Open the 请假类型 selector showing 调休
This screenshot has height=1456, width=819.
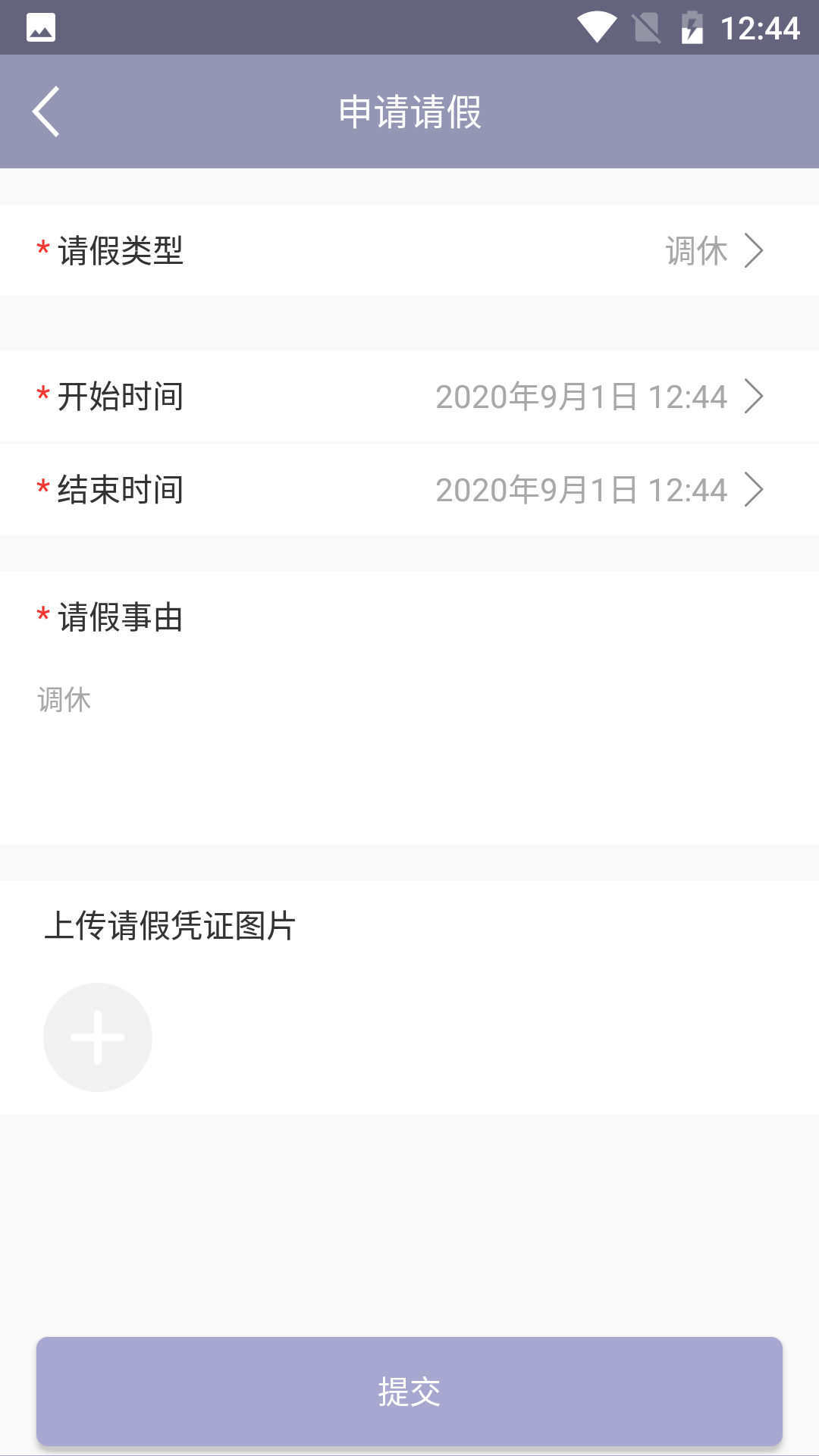695,250
